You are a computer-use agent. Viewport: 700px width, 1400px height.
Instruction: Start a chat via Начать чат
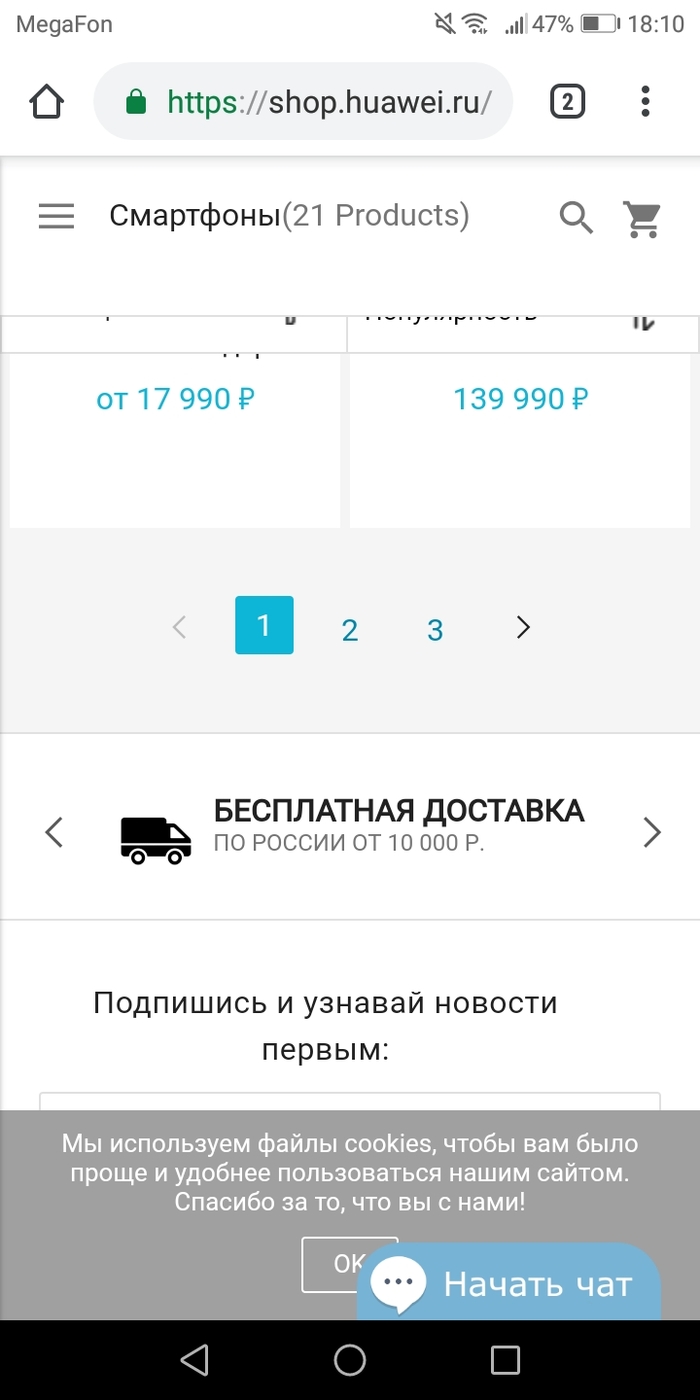(510, 1284)
